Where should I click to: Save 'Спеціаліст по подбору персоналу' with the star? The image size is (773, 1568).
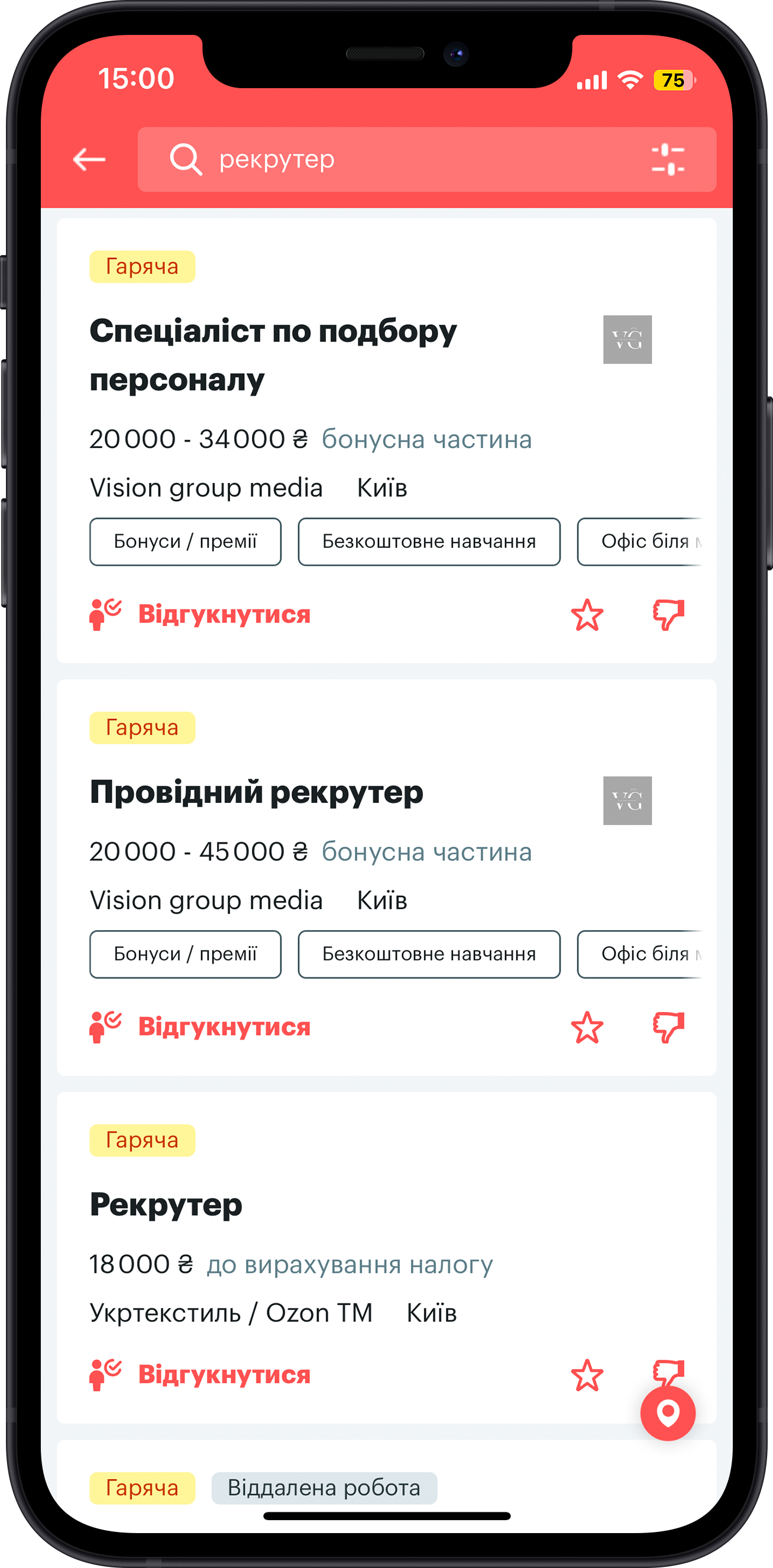click(x=587, y=615)
